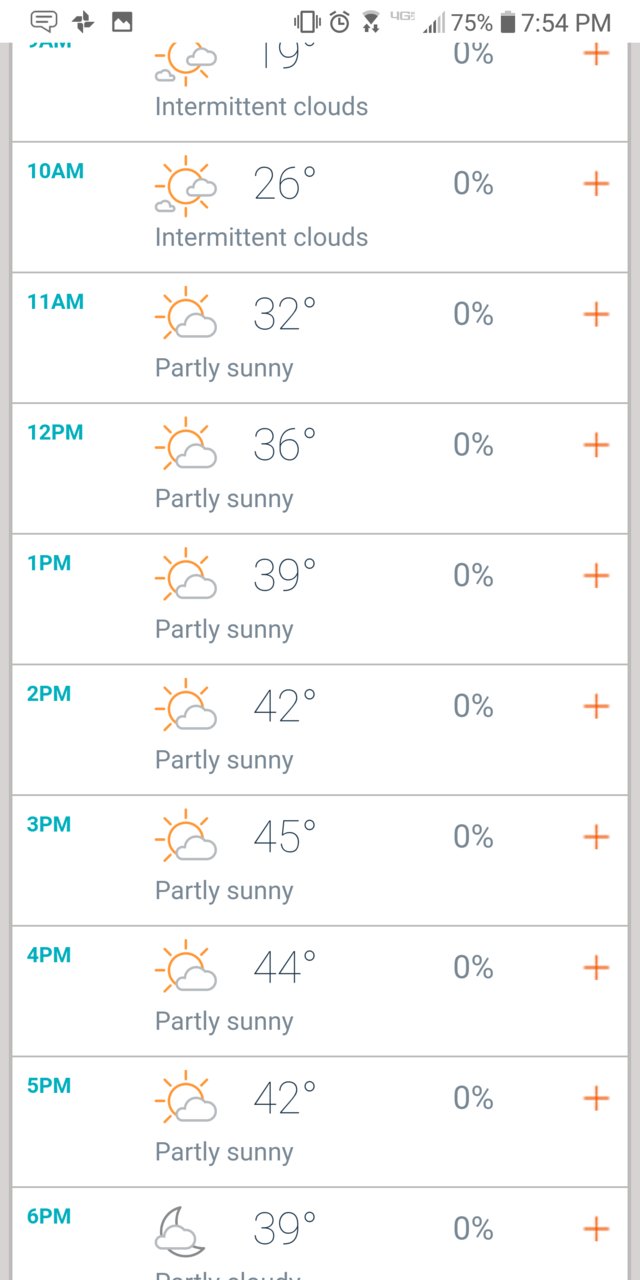The height and width of the screenshot is (1280, 640).
Task: Expand the 10AM forecast details
Action: tap(596, 183)
